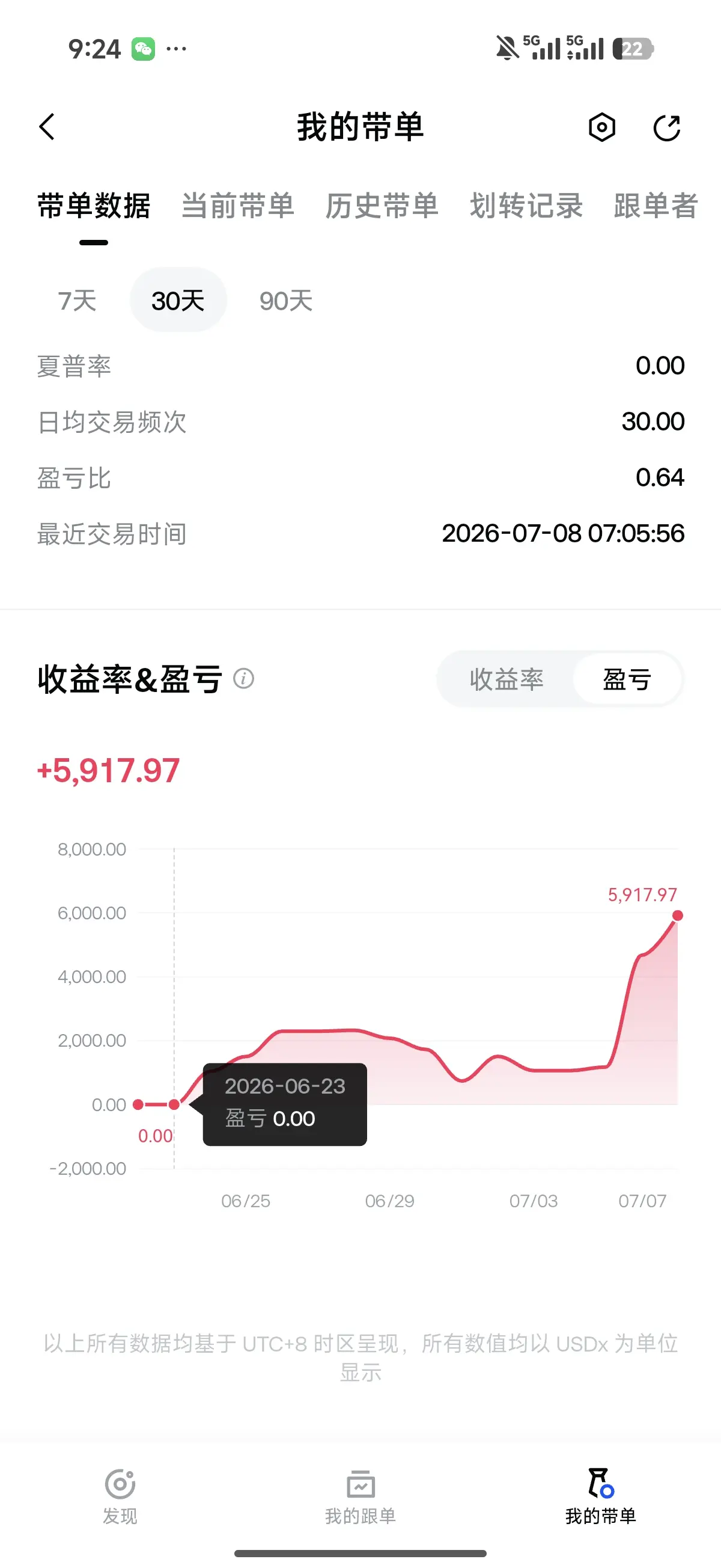Open the 划转记录 tab

coord(526,206)
